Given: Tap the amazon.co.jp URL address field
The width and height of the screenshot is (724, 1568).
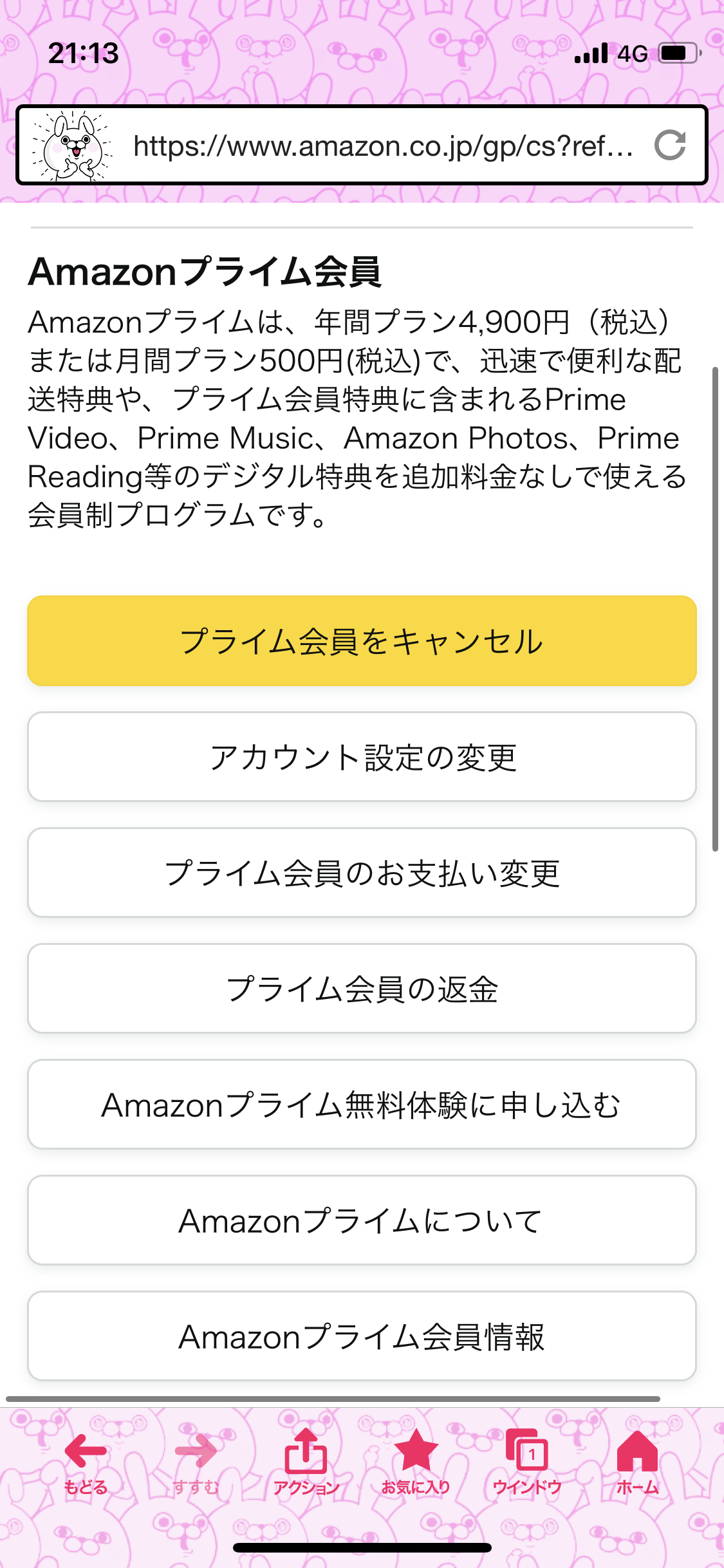Looking at the screenshot, I should 383,146.
